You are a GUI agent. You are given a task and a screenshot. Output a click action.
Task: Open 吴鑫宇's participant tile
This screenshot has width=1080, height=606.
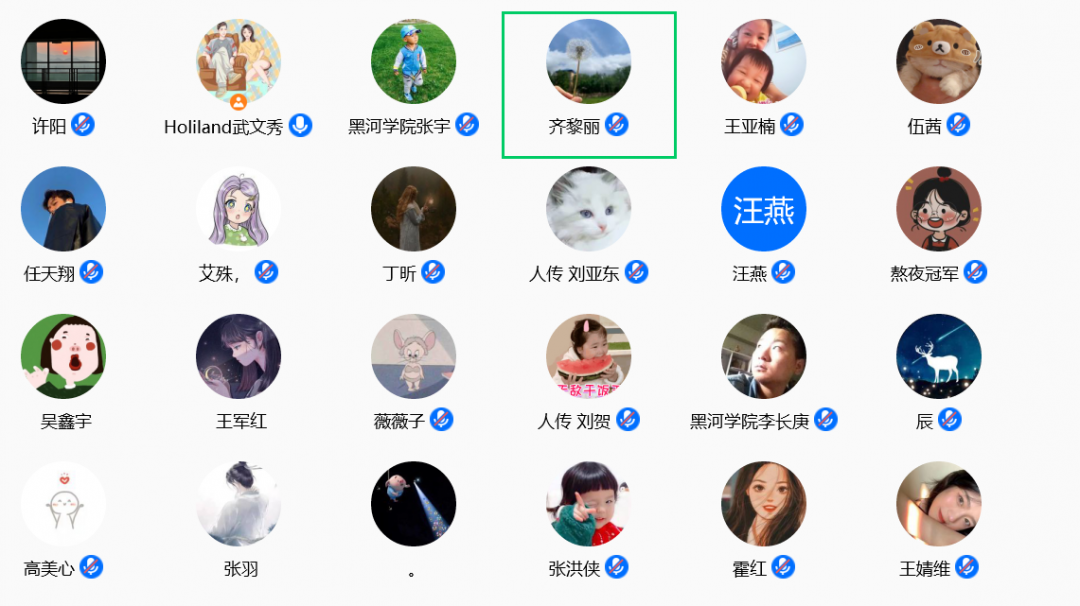pos(63,357)
